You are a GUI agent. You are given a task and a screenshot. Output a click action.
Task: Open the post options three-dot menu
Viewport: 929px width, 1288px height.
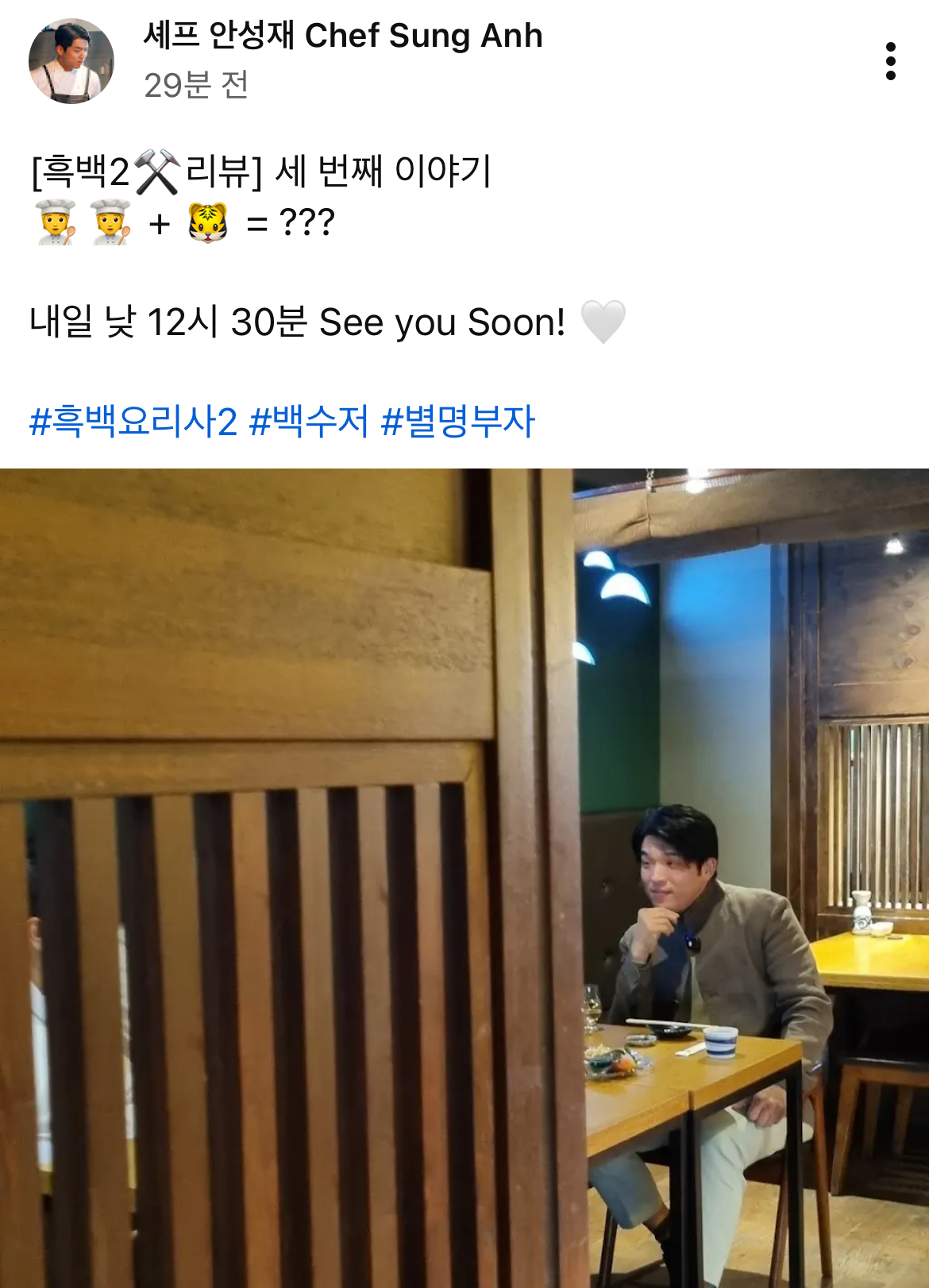pyautogui.click(x=891, y=62)
